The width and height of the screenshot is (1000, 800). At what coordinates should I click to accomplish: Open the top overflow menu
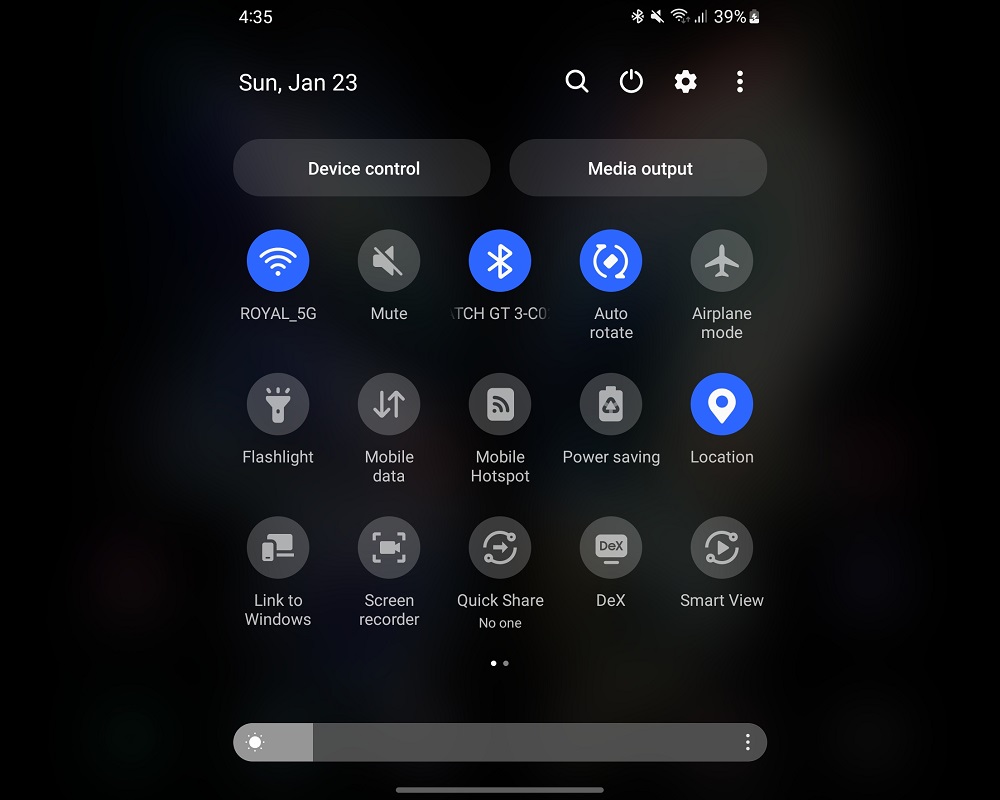click(740, 82)
